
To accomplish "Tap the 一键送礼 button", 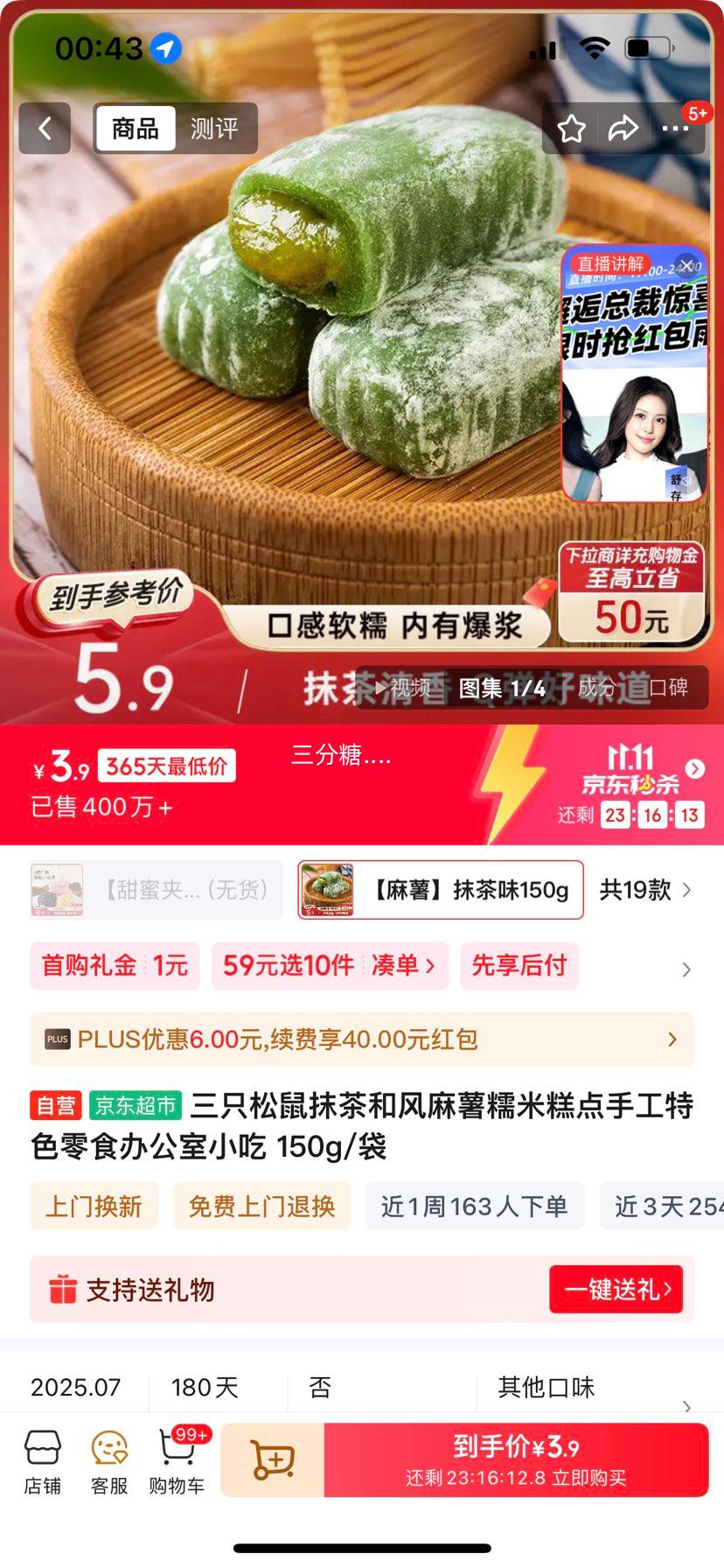I will [616, 1289].
